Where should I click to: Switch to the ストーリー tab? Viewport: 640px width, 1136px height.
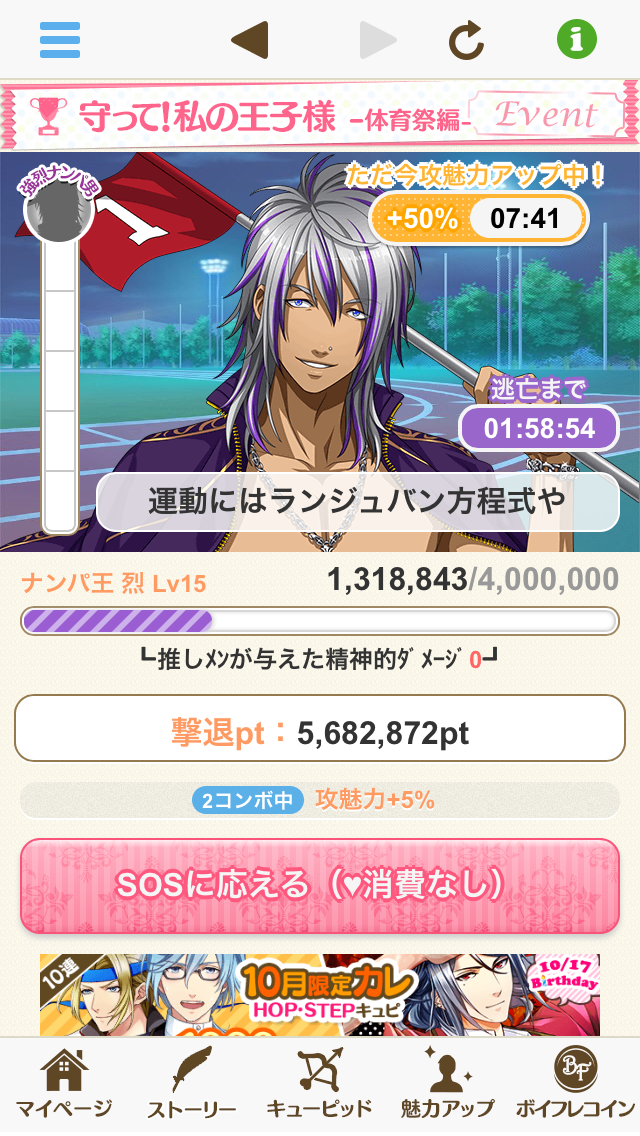(x=191, y=1085)
